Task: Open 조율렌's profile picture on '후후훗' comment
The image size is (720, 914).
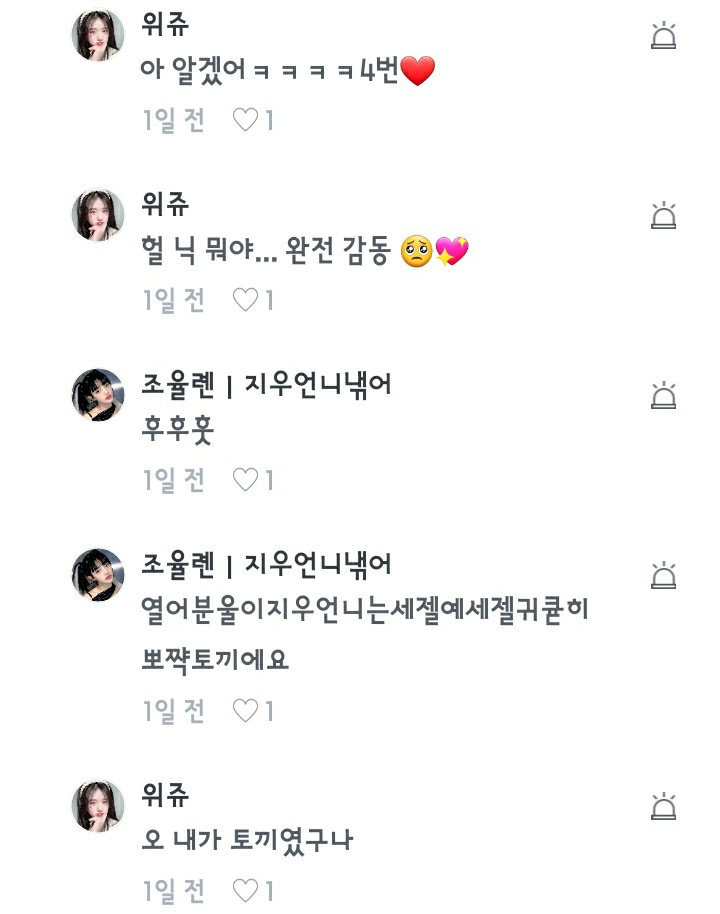Action: [98, 394]
